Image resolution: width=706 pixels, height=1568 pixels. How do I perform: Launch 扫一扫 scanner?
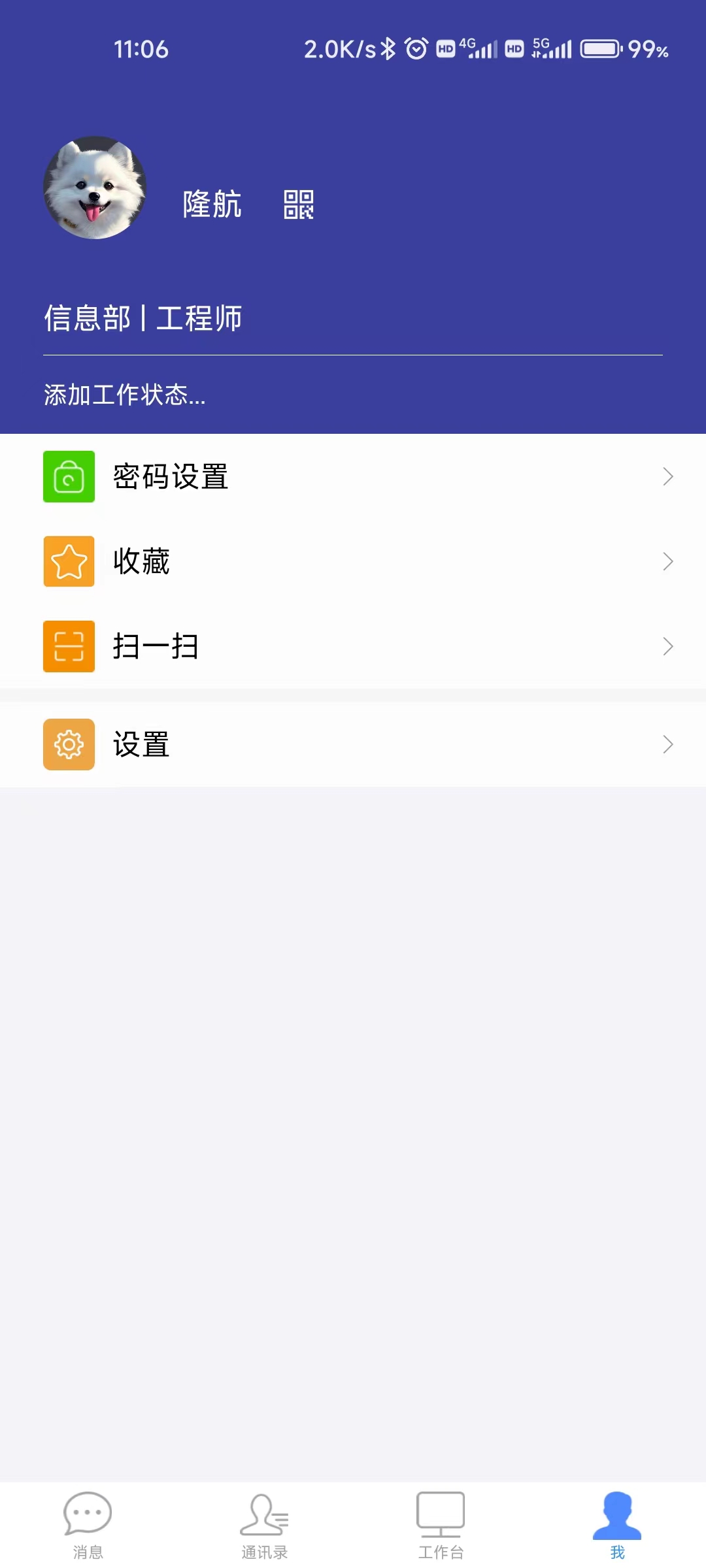coord(353,646)
